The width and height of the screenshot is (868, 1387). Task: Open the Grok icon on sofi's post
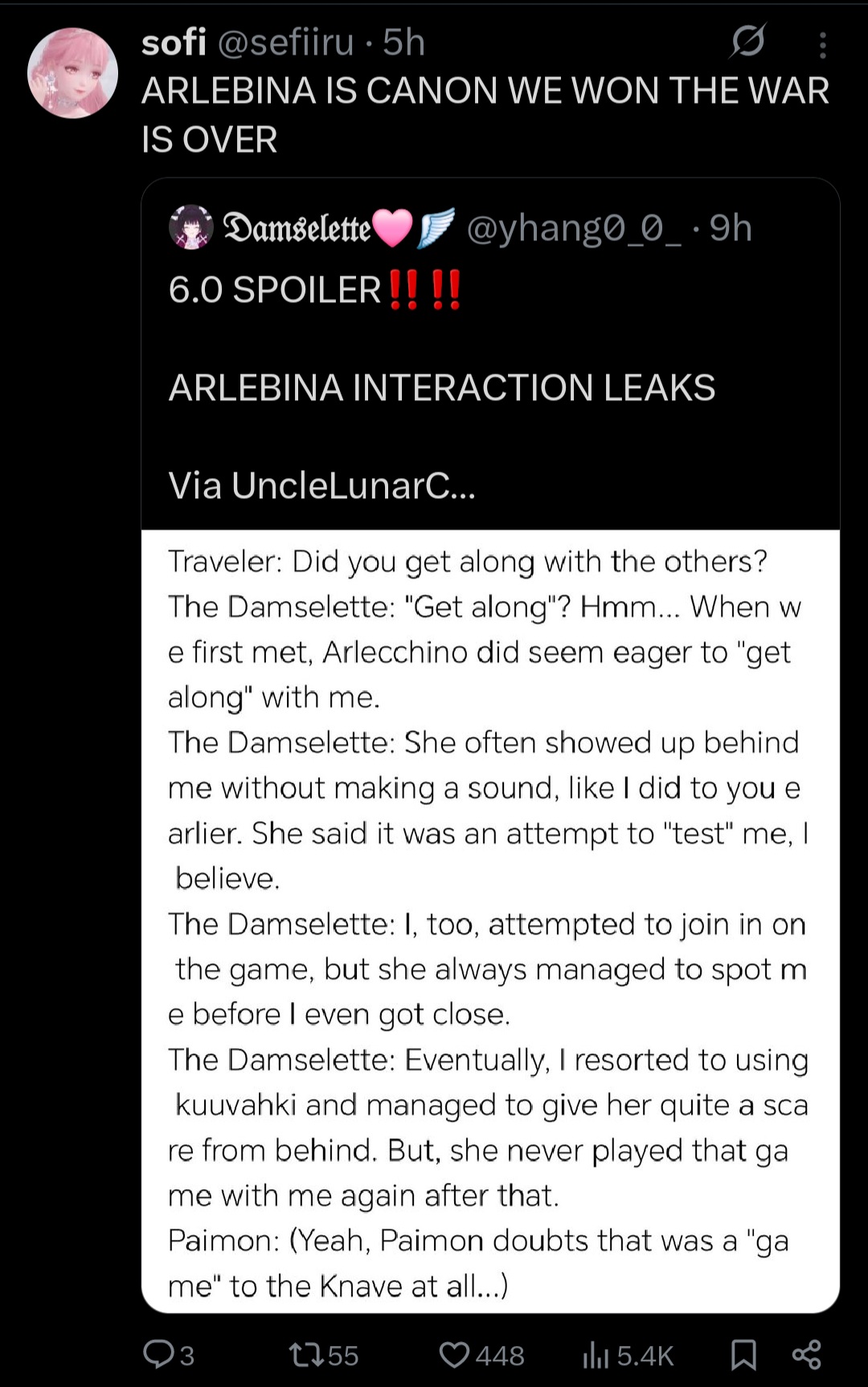tap(747, 41)
